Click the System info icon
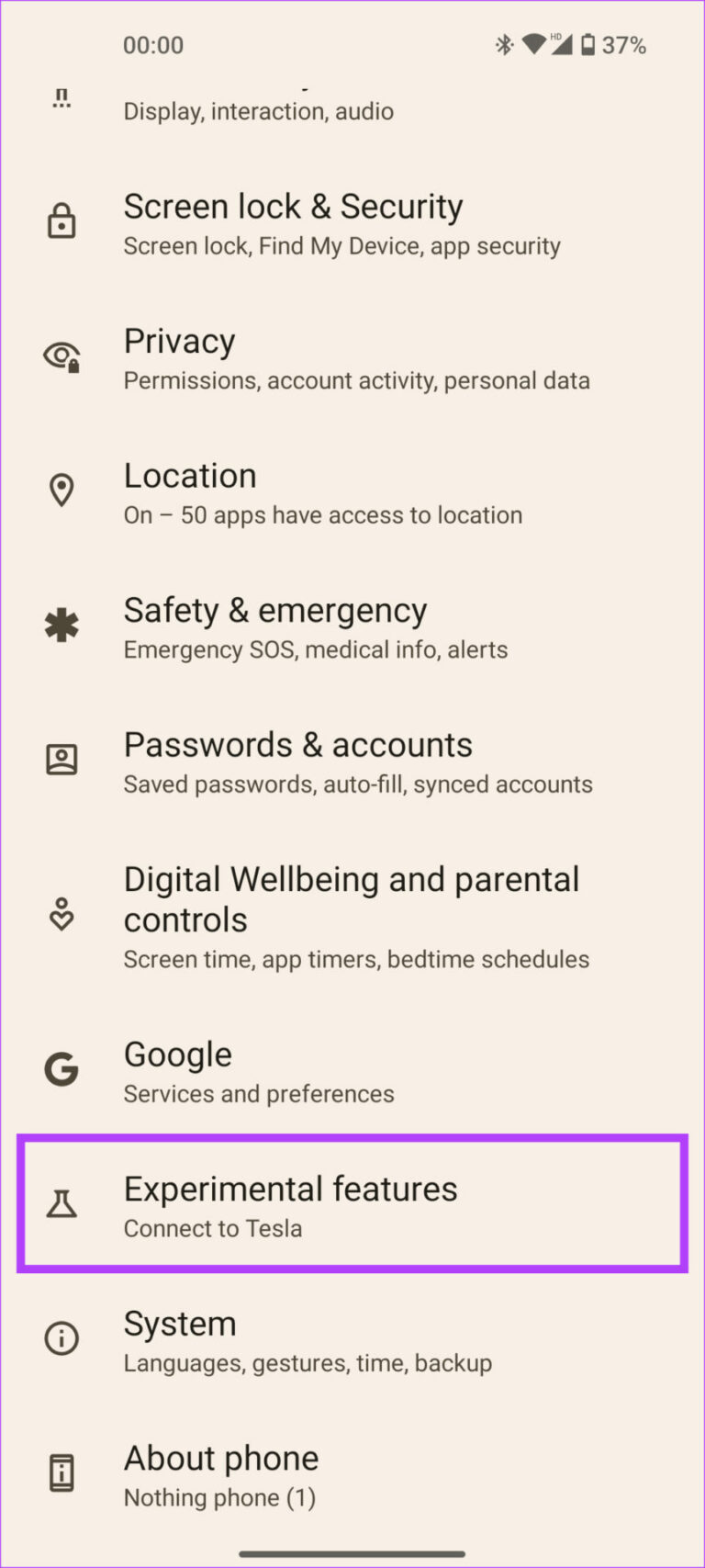This screenshot has height=1568, width=705. (x=61, y=1338)
